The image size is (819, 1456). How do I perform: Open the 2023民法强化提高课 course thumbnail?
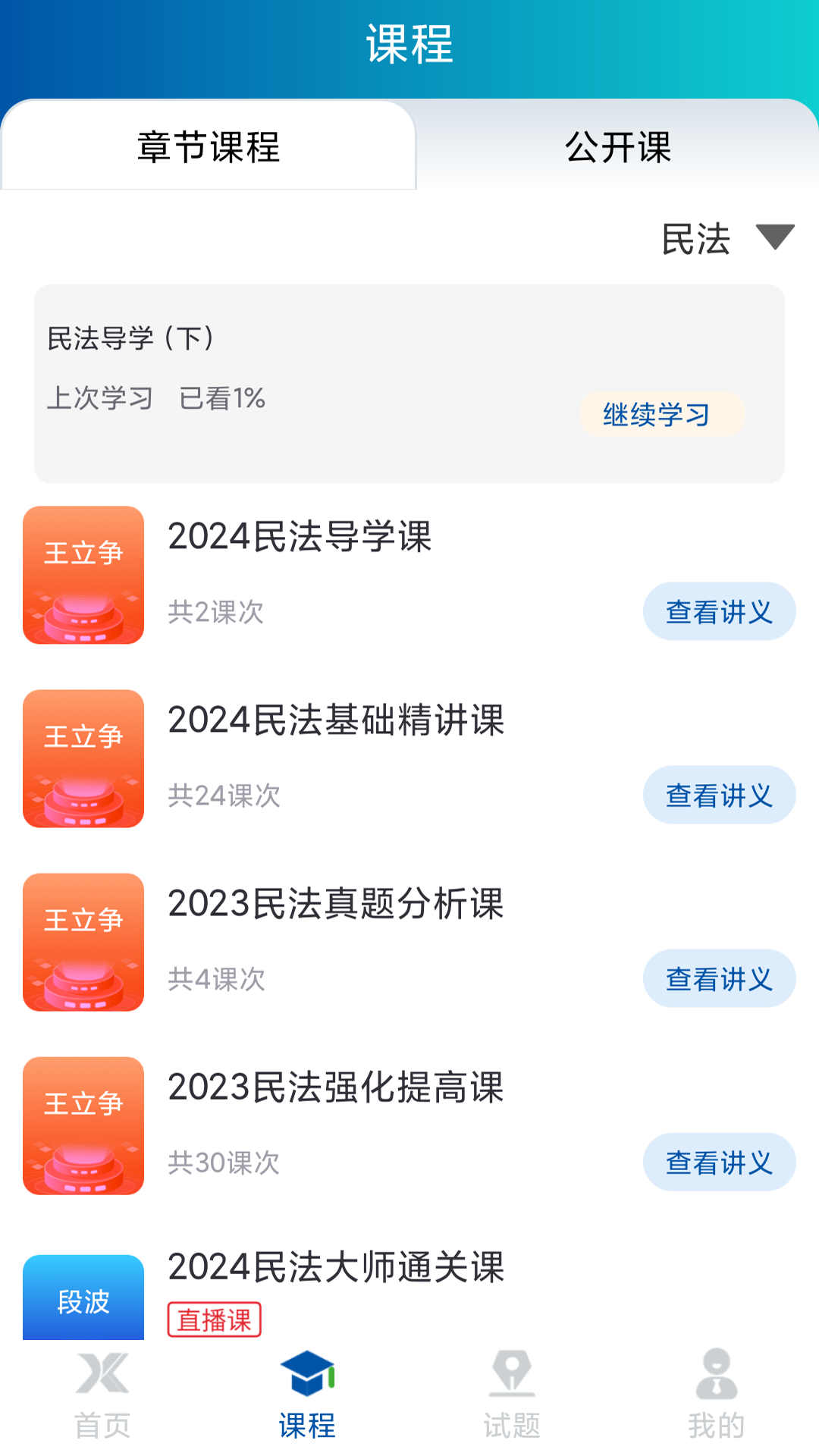83,1126
